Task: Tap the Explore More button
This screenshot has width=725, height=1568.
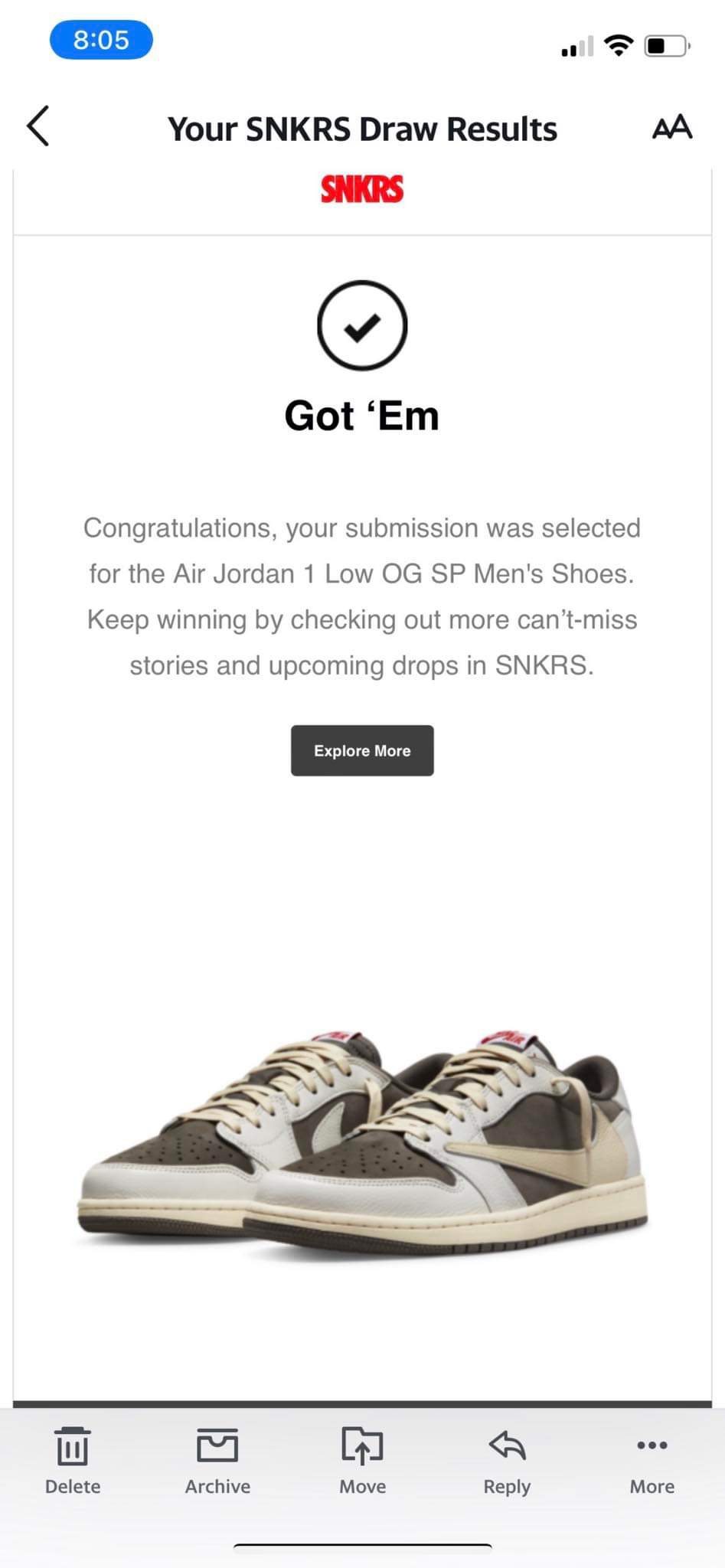Action: [x=361, y=750]
